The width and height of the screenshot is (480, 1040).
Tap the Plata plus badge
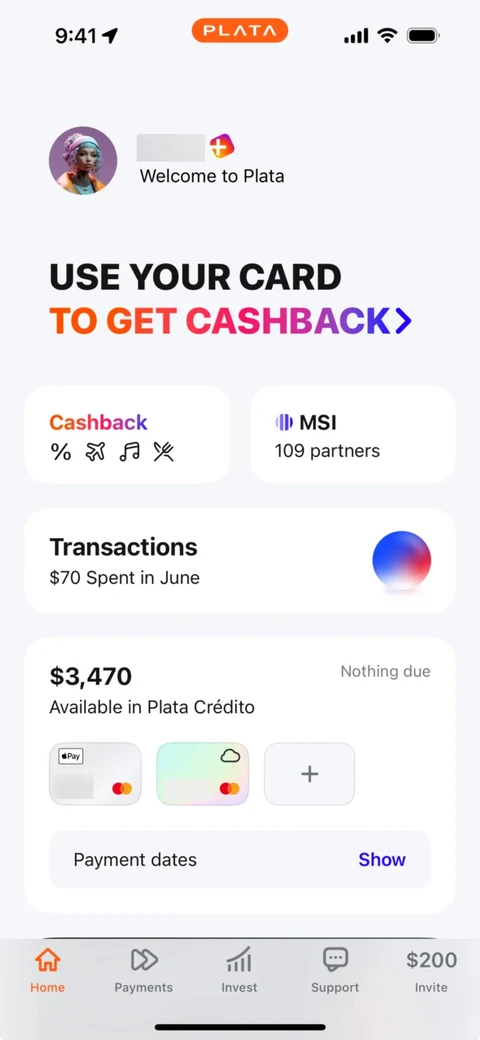[x=222, y=146]
